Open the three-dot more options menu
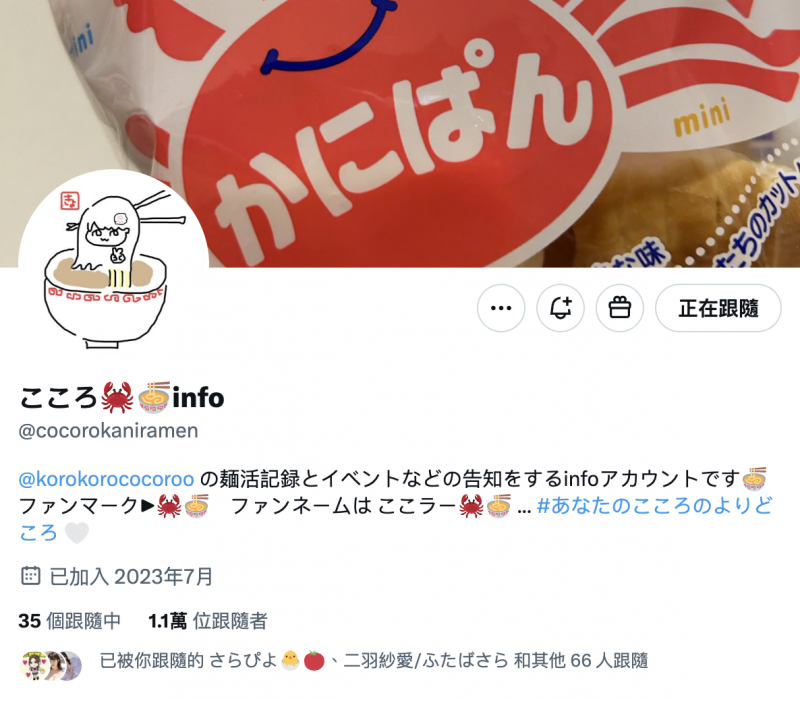Image resolution: width=800 pixels, height=701 pixels. click(x=501, y=308)
